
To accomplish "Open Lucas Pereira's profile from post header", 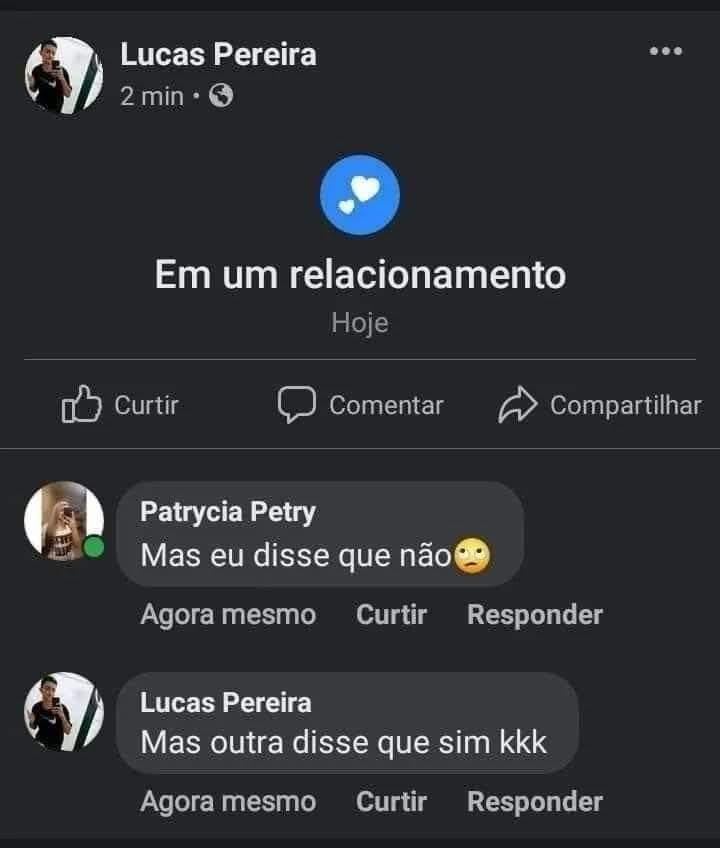I will (x=218, y=55).
